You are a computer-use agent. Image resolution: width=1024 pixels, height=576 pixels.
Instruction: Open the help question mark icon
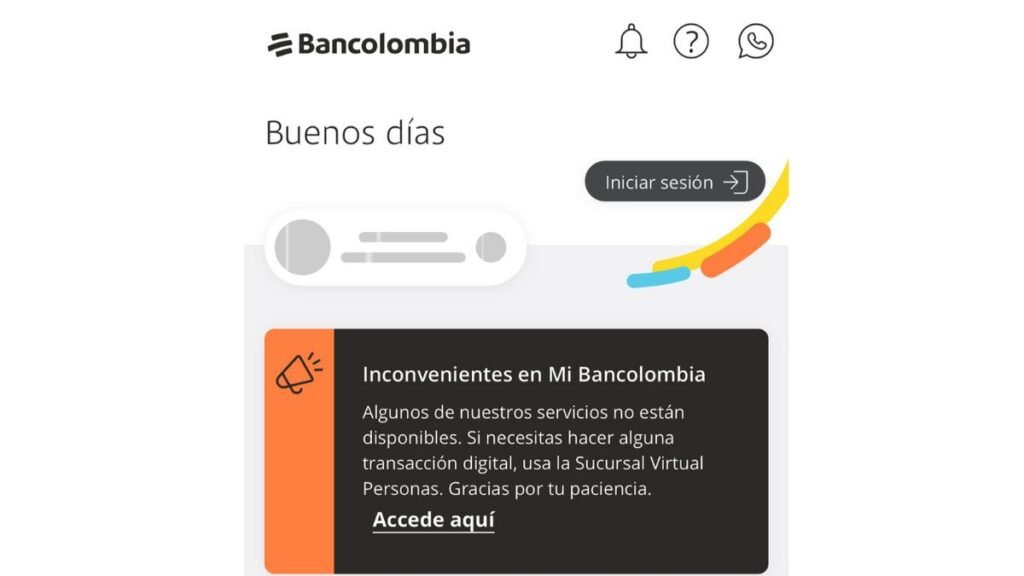(x=691, y=42)
